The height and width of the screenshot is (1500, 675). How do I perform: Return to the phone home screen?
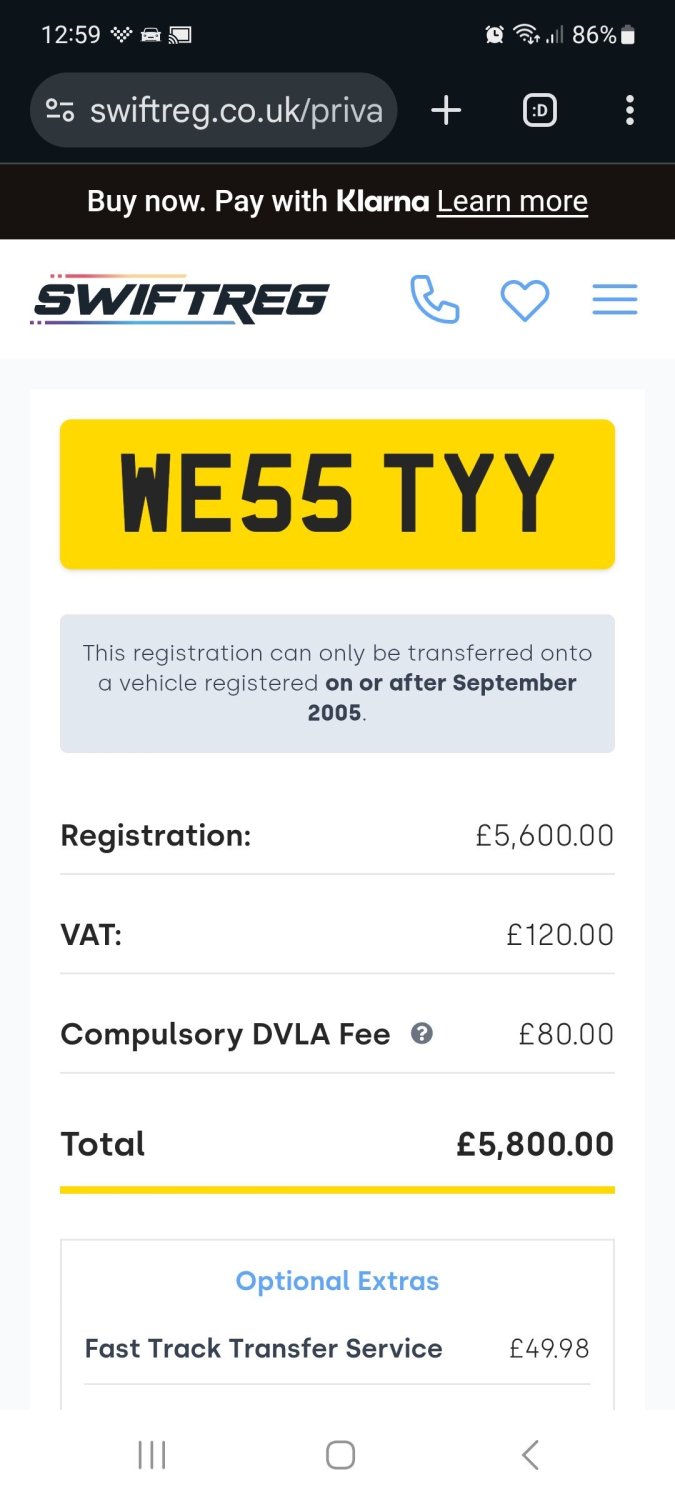click(x=340, y=1455)
